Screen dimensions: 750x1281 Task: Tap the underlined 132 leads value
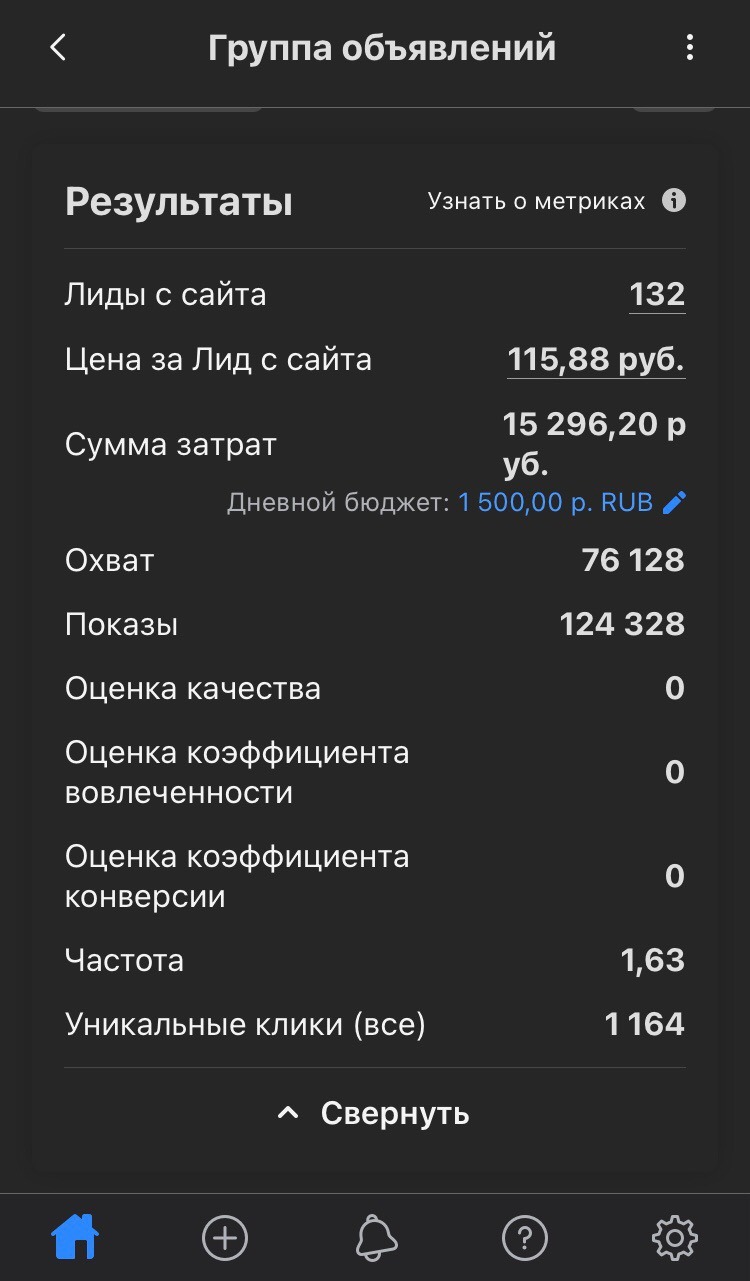657,295
